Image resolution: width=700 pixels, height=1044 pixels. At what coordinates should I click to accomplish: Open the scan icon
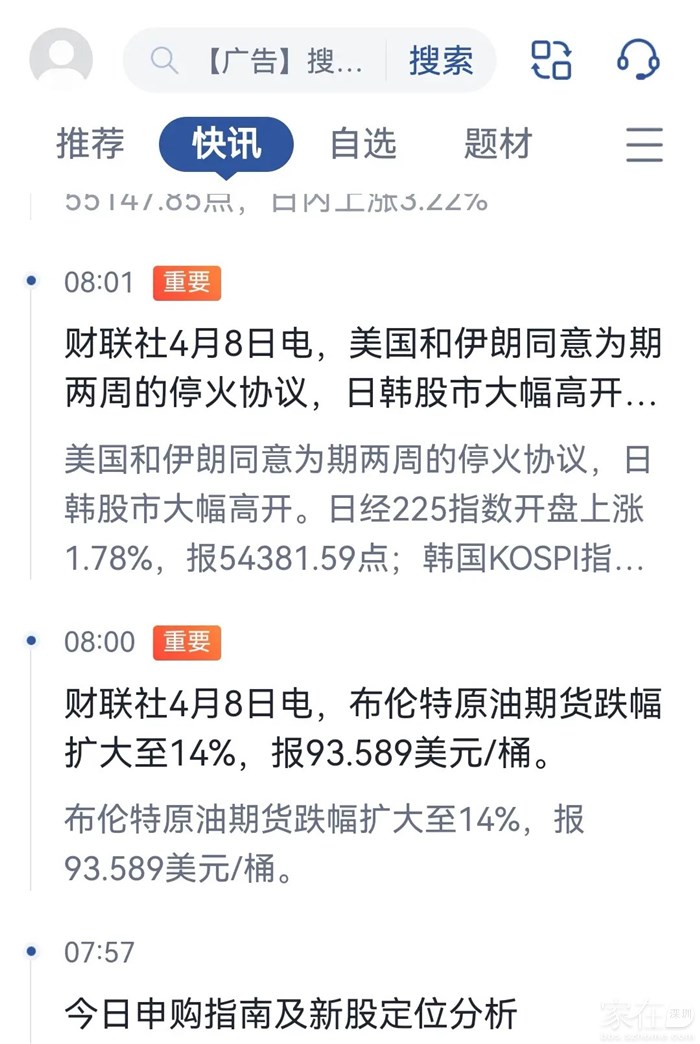coord(551,60)
